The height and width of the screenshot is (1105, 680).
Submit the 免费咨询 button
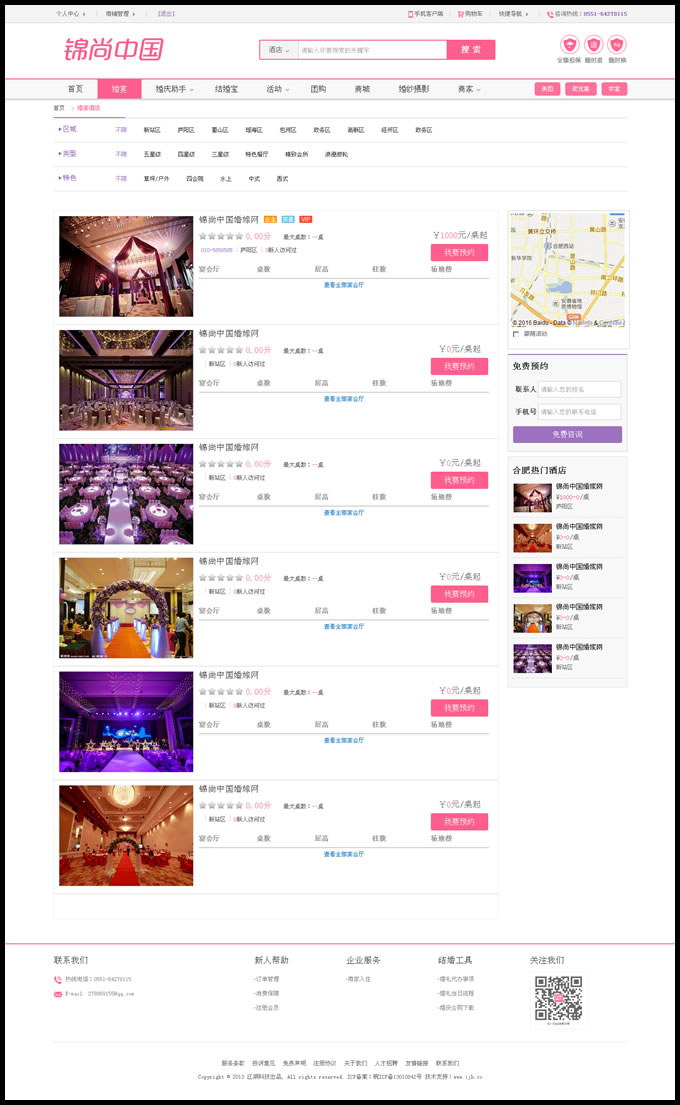567,434
